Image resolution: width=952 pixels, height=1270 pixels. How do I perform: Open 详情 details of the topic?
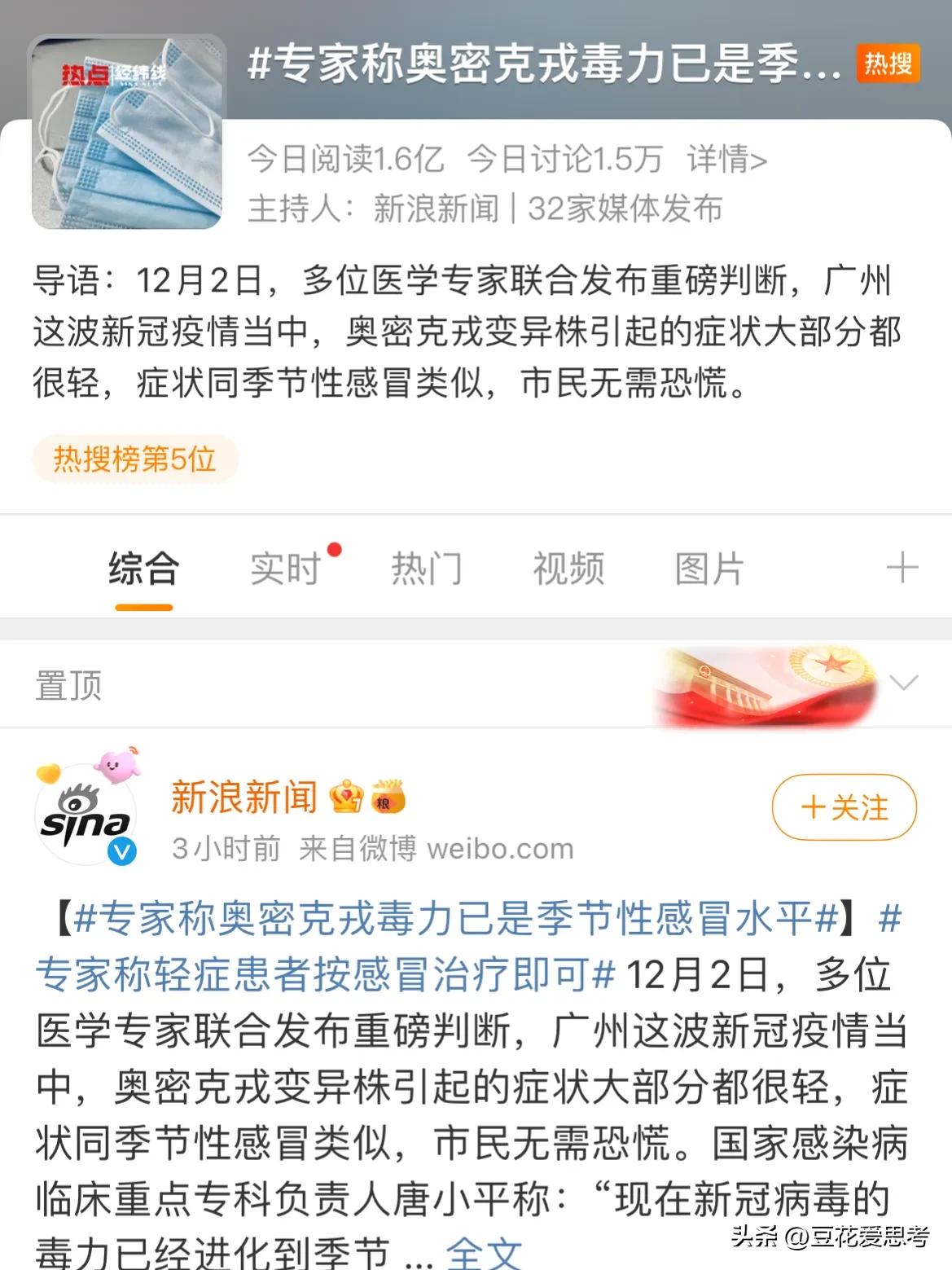726,160
